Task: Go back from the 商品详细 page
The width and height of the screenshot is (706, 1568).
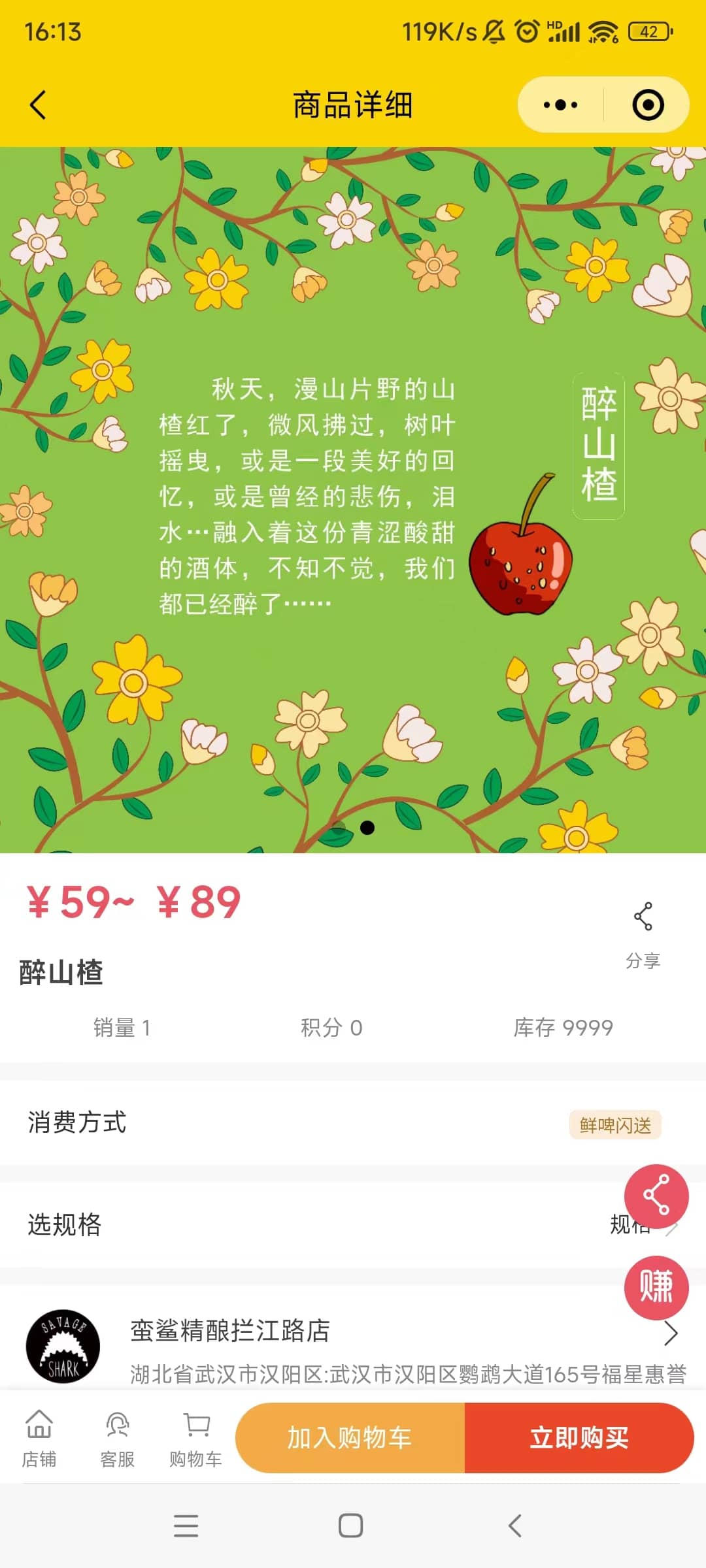Action: pyautogui.click(x=38, y=105)
